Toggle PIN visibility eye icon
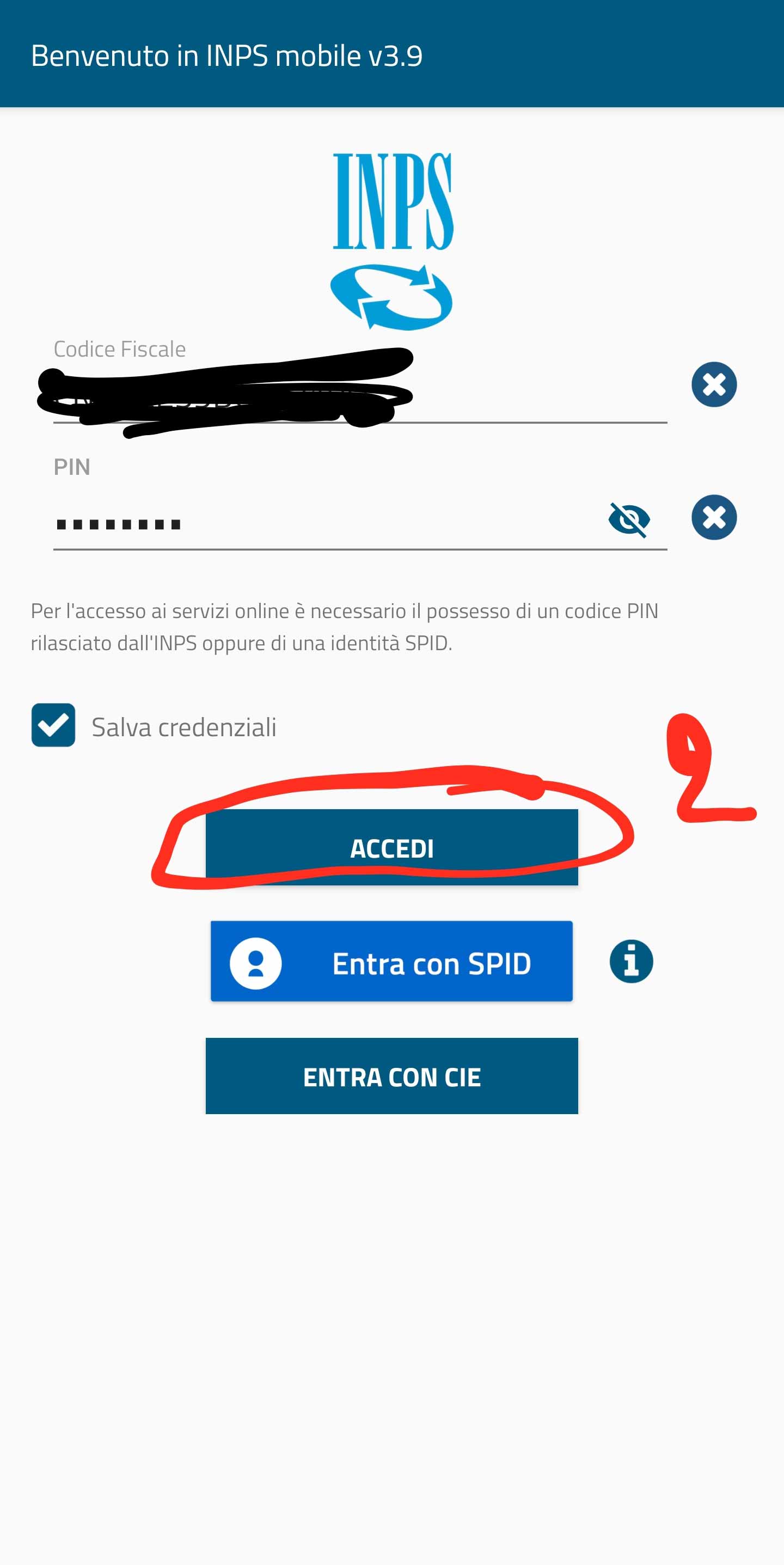Screen dimensions: 784x1565 (x=628, y=519)
